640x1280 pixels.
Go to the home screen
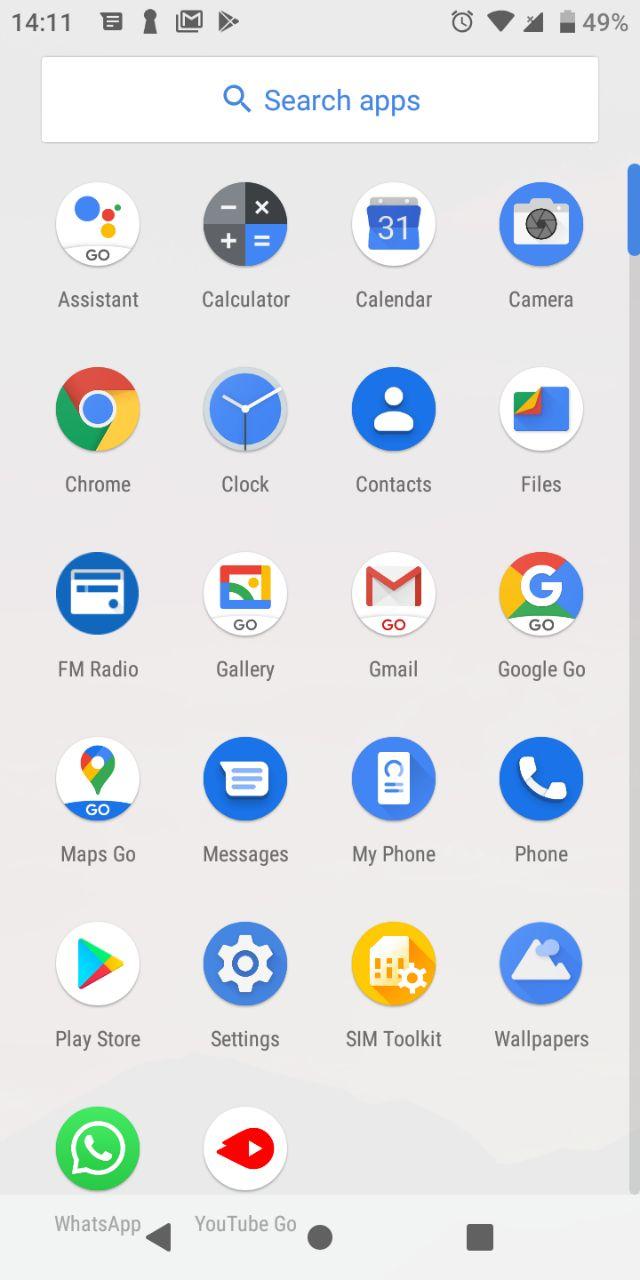[x=320, y=1238]
